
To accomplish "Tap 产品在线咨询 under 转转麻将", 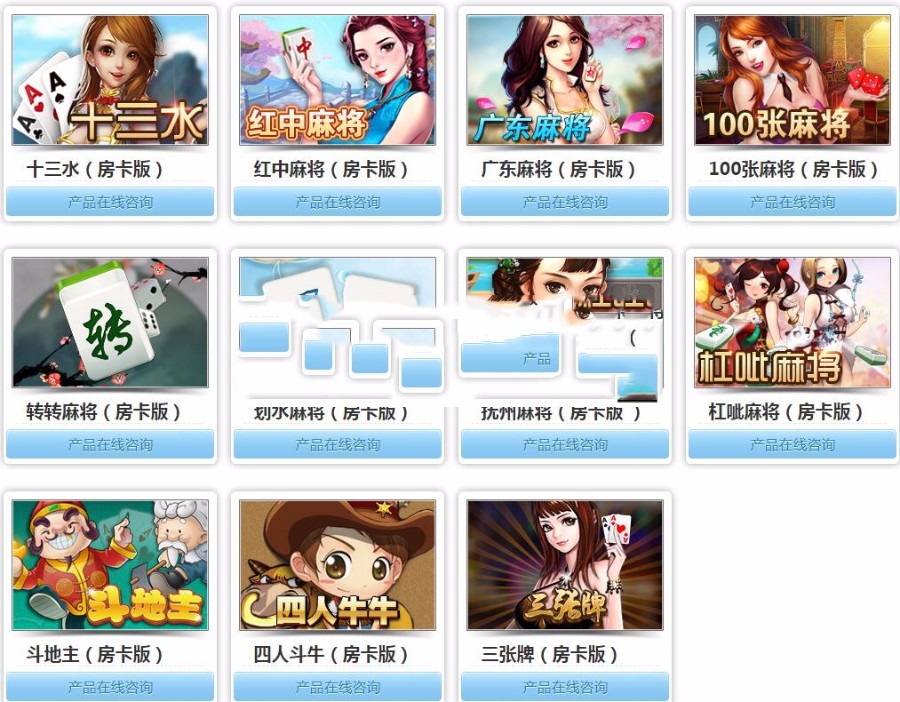I will click(x=110, y=444).
